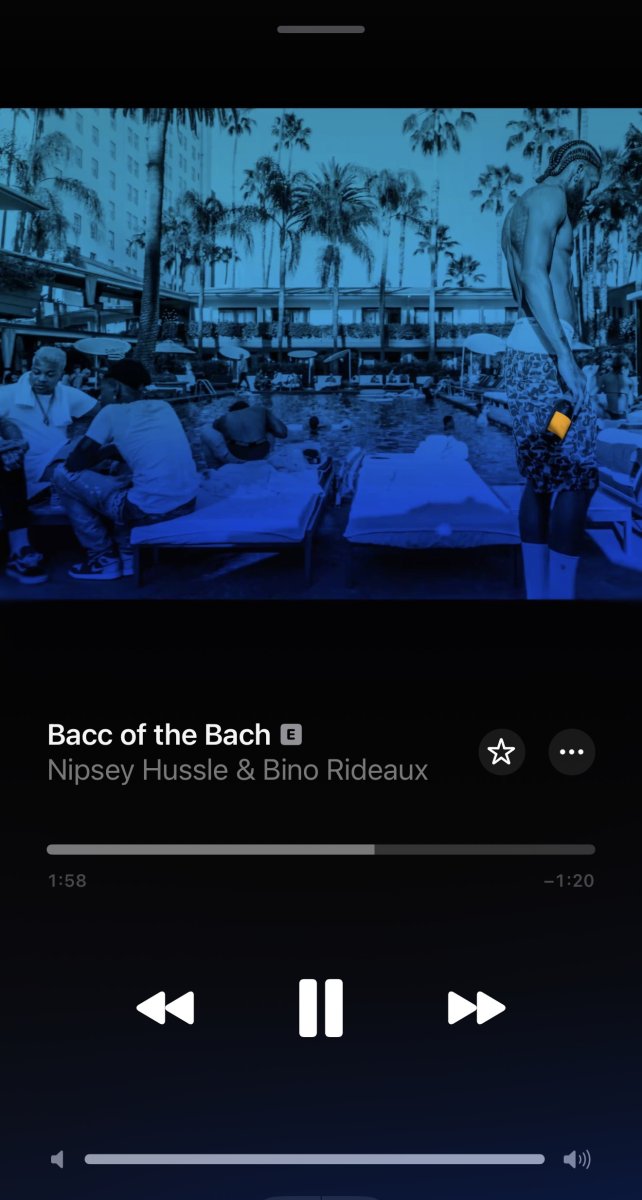Open the more options menu
The image size is (642, 1200).
(572, 752)
